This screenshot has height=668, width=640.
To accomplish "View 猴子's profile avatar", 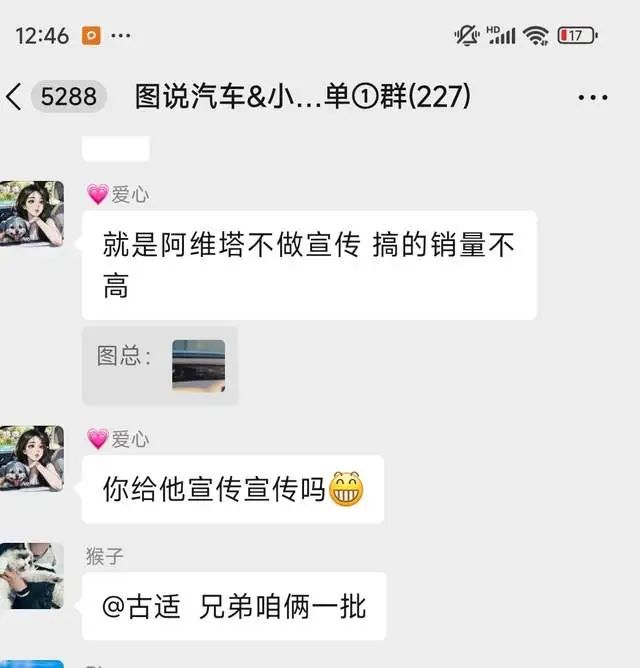I will pyautogui.click(x=32, y=576).
